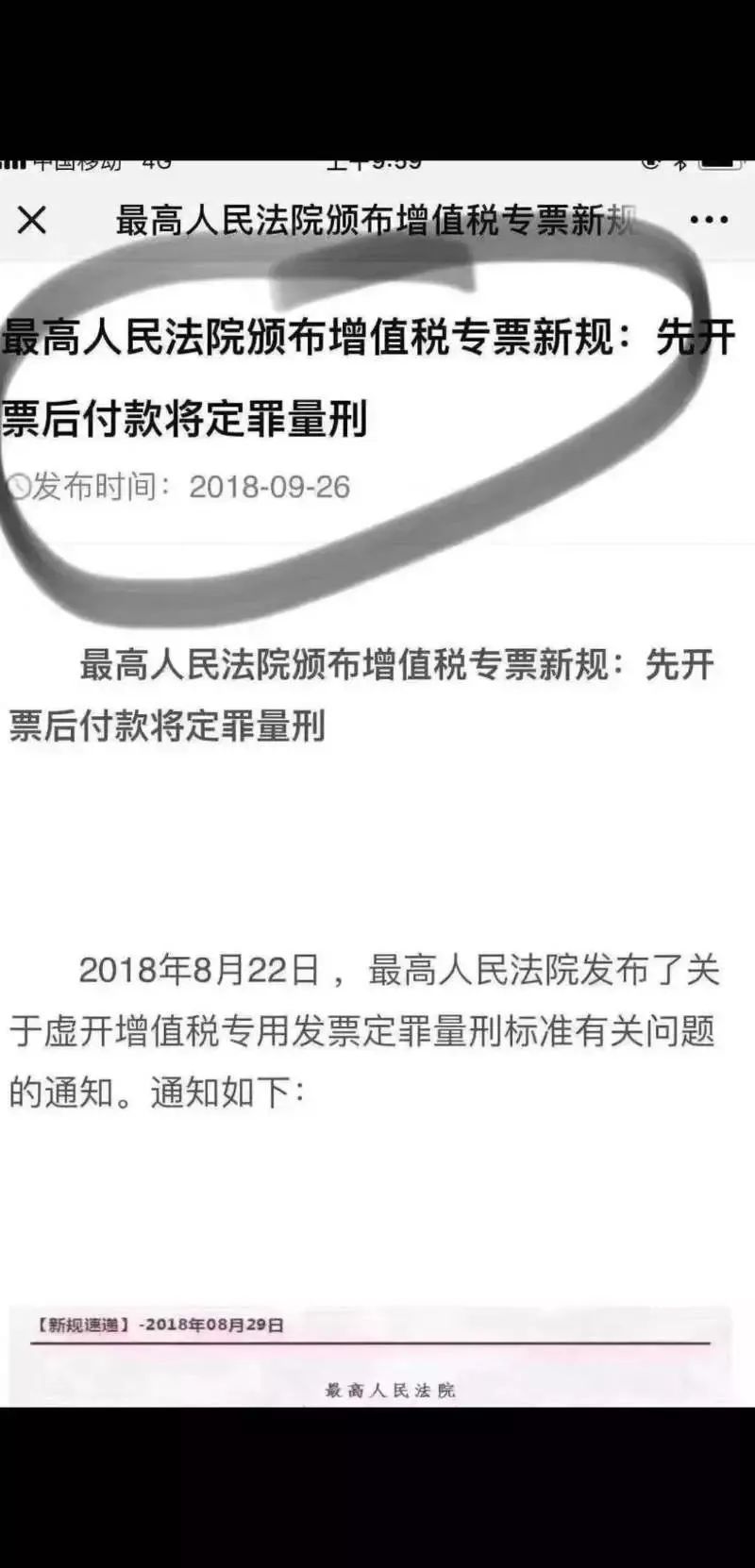This screenshot has width=755, height=1568.
Task: Close the article webview
Action: (32, 221)
